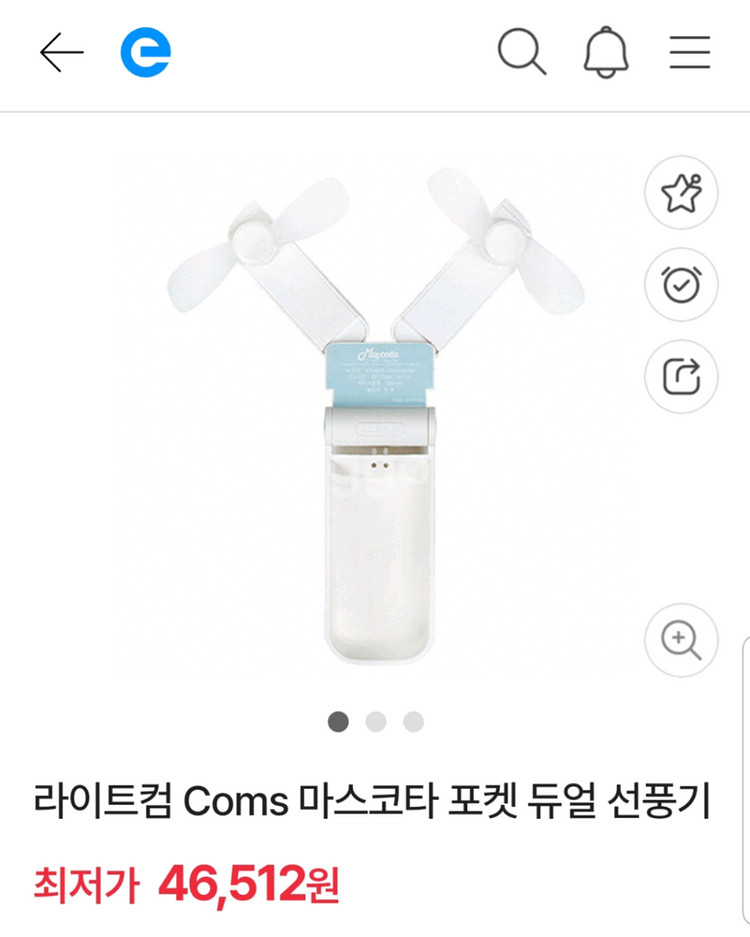Image resolution: width=750 pixels, height=937 pixels.
Task: Jump to the third image dot
Action: (413, 722)
